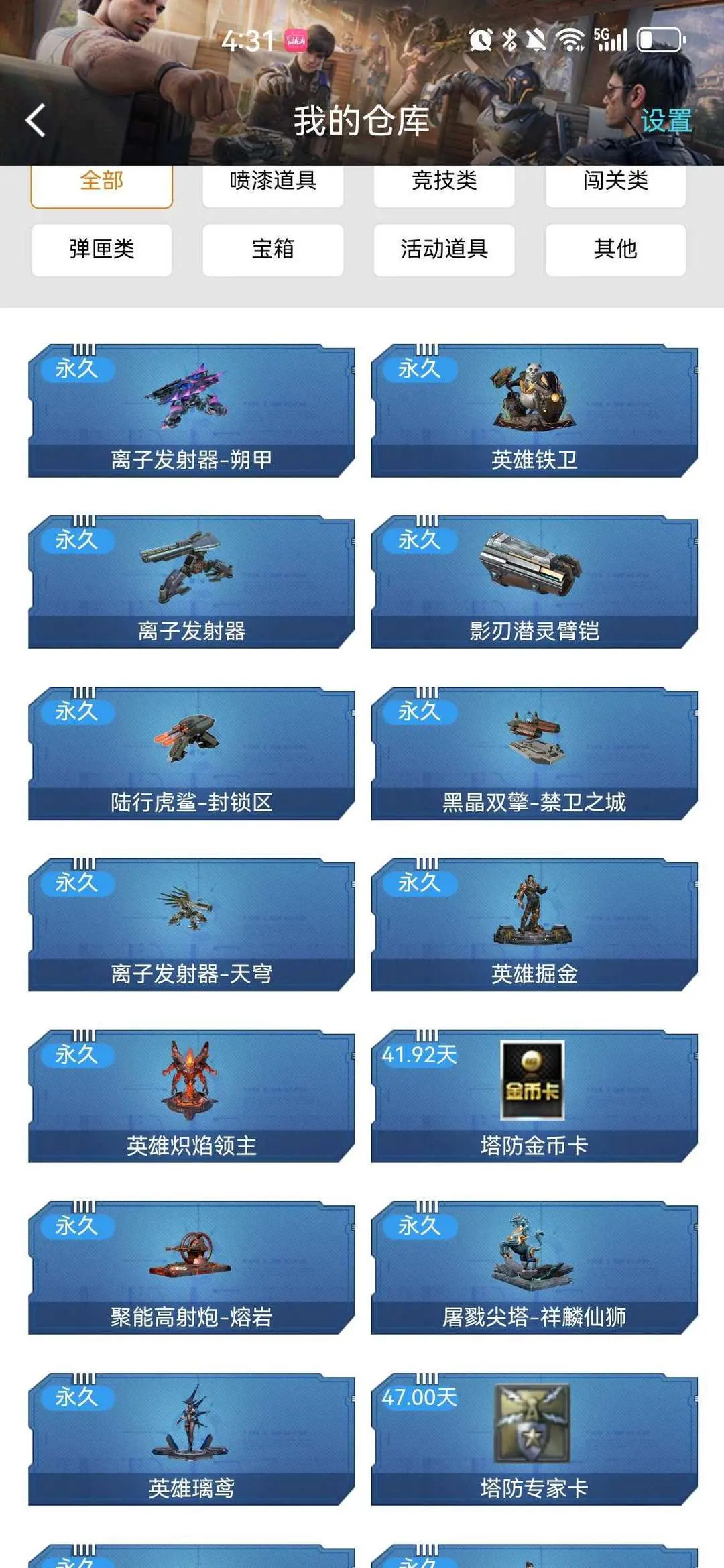The height and width of the screenshot is (1568, 724).
Task: Open the 英雄铁卫 item card
Action: (x=534, y=410)
